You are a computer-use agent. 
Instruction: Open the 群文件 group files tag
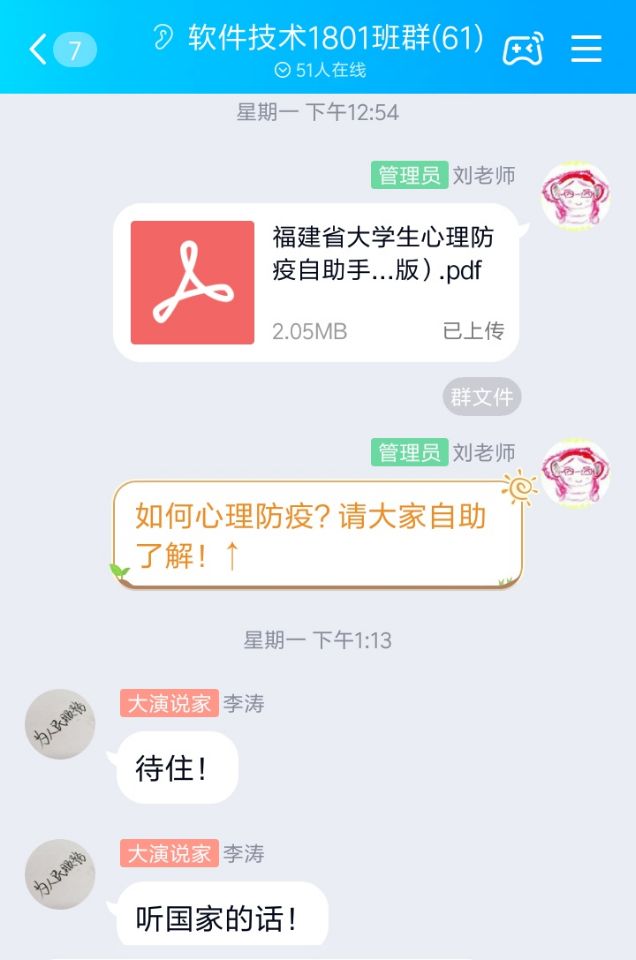pos(482,397)
